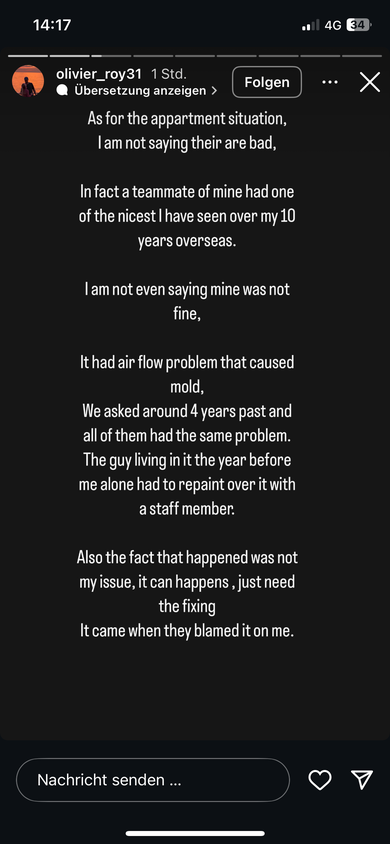Follow olivier_roy31 with the Folgen button

click(267, 82)
